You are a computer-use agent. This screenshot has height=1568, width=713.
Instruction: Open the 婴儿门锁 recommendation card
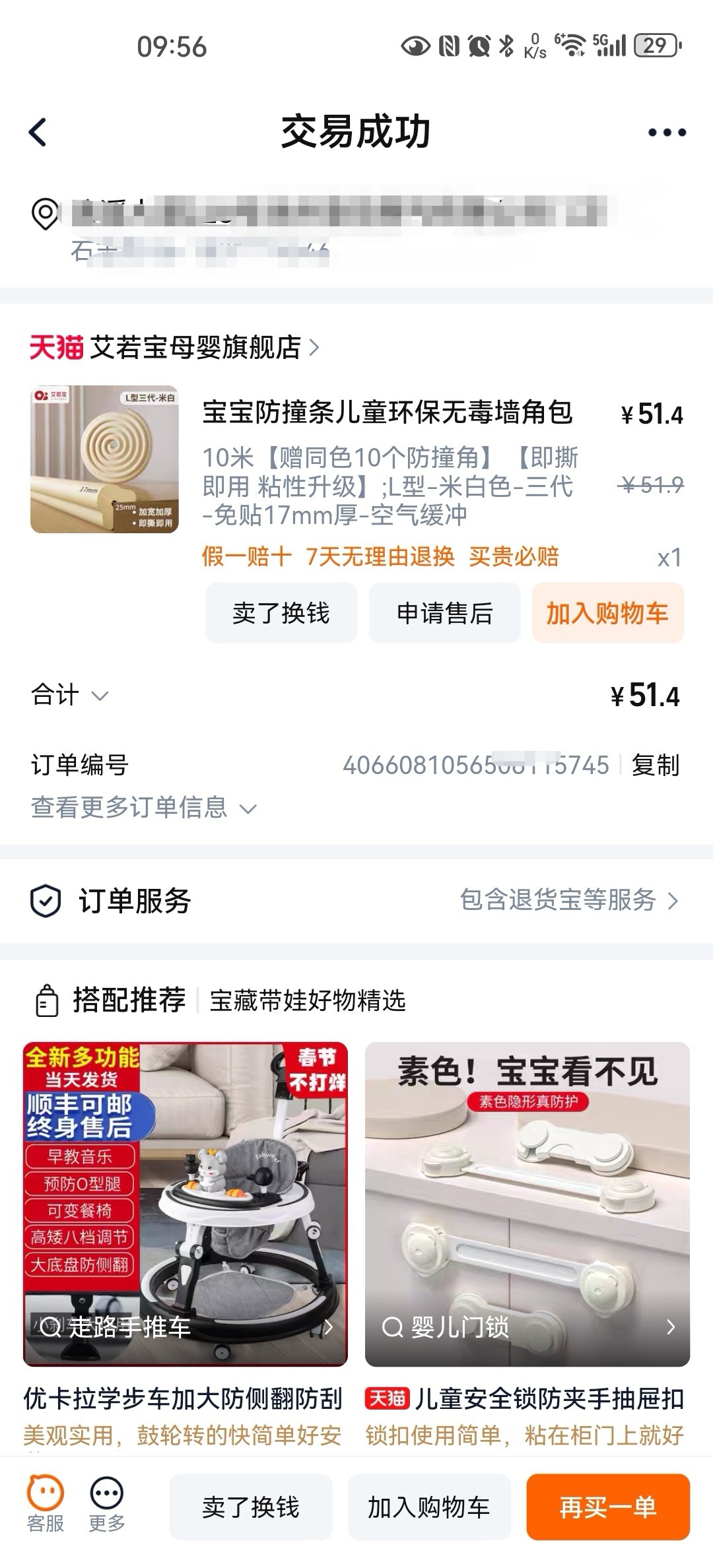click(x=527, y=1204)
